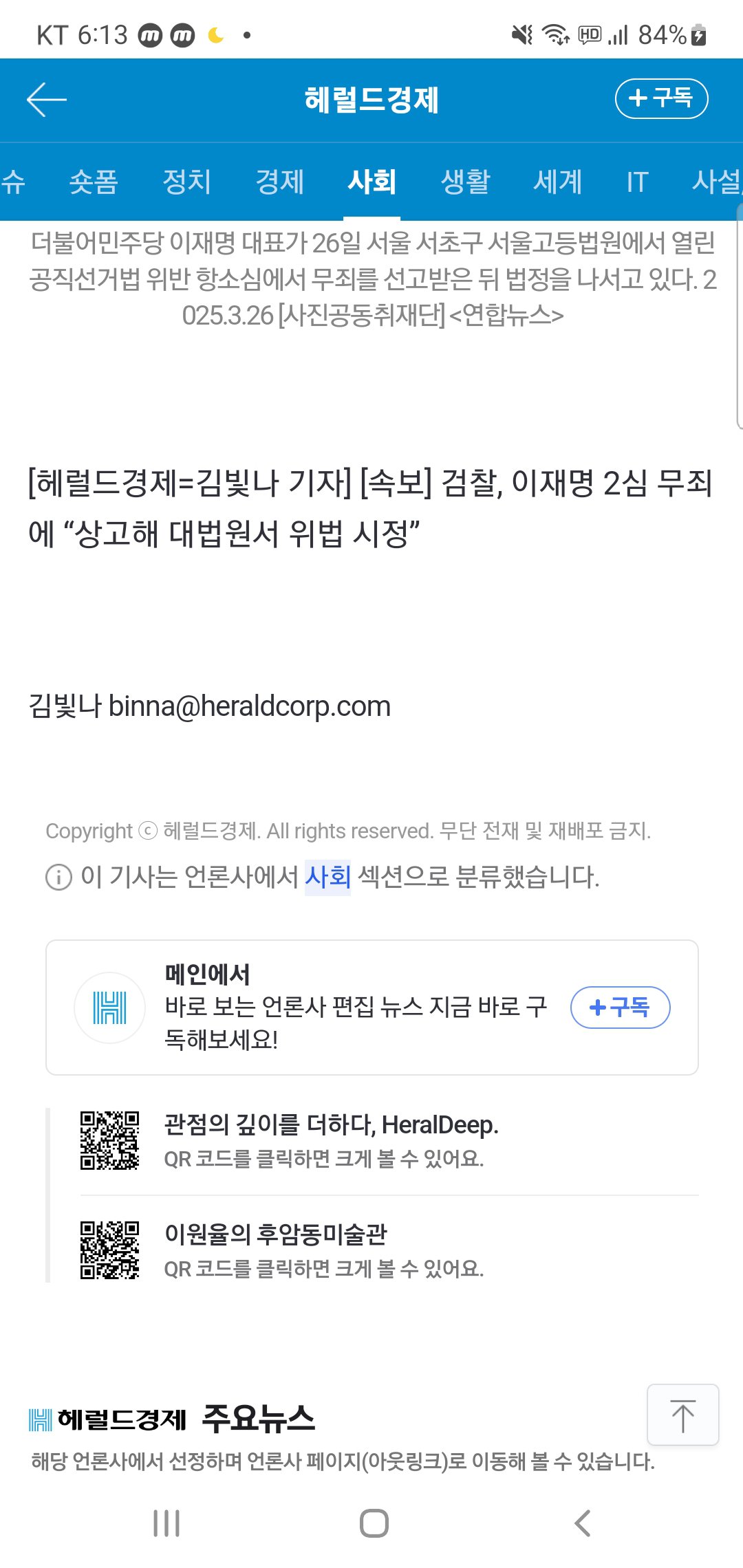Image resolution: width=743 pixels, height=1568 pixels.
Task: Go back using the header arrow
Action: coord(46,100)
